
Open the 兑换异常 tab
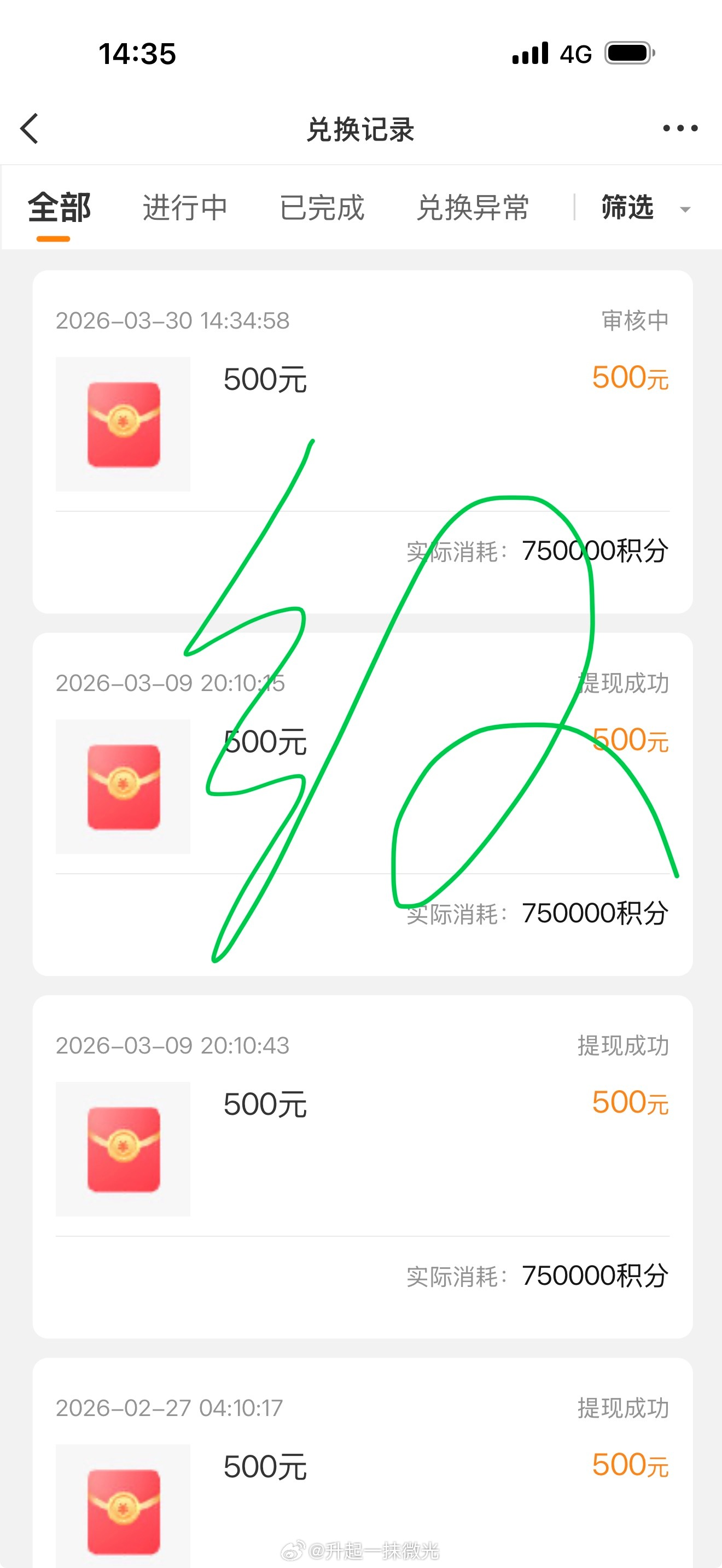474,208
